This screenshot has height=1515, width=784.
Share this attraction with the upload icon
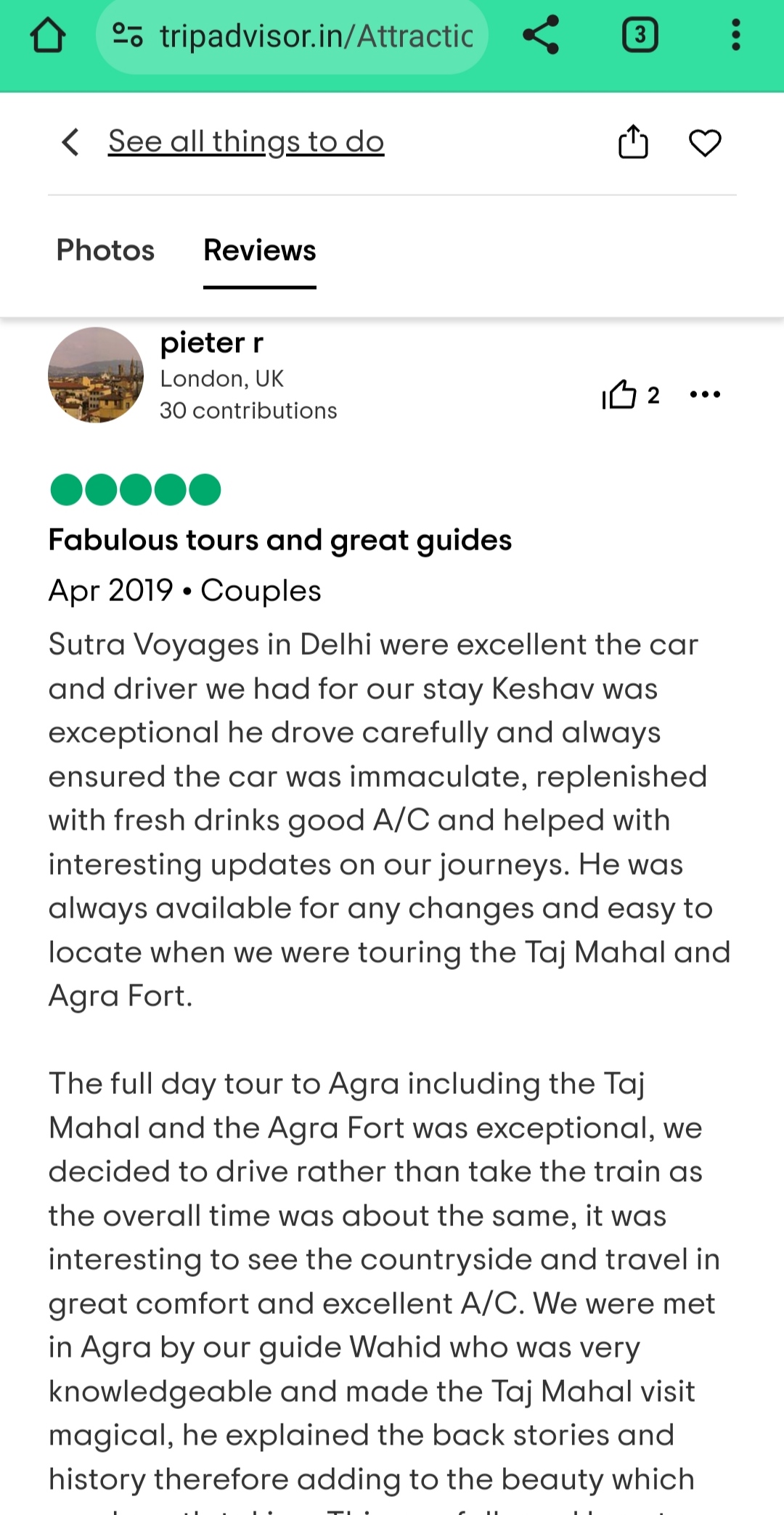point(633,142)
